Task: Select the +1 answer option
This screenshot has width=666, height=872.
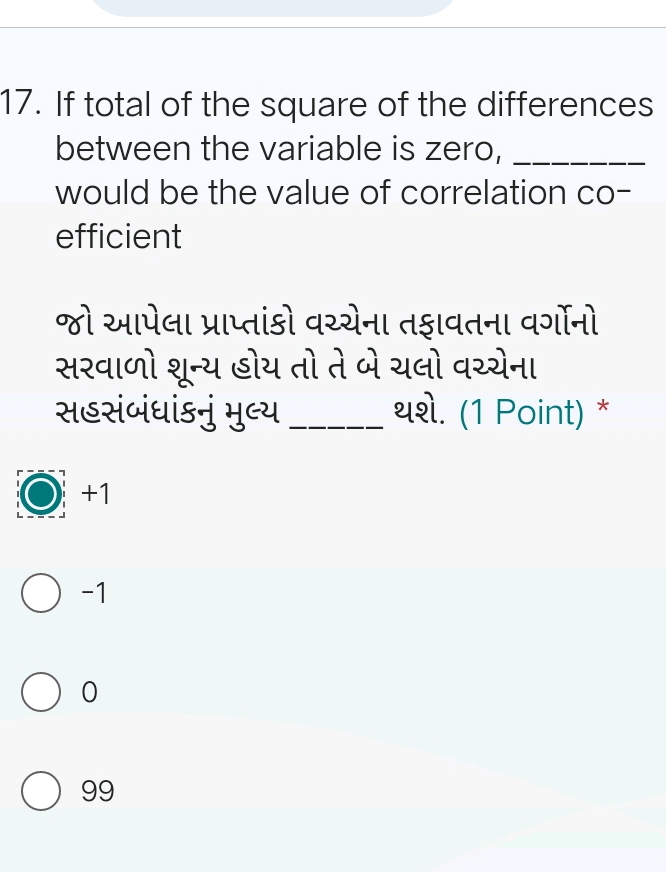Action: (x=40, y=494)
